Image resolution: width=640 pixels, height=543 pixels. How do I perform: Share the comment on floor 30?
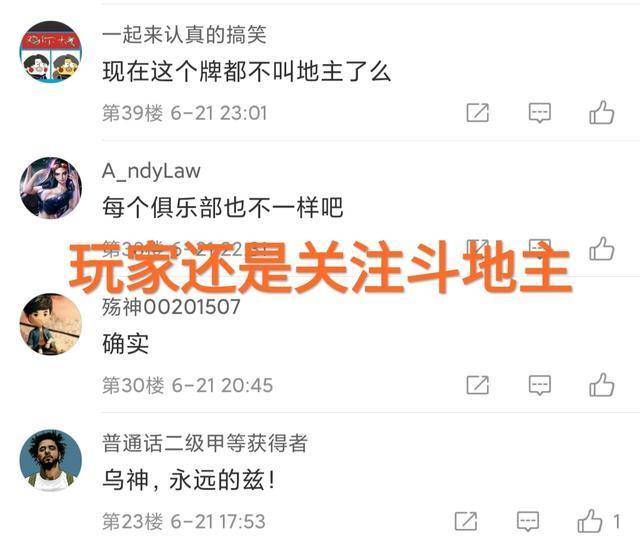[x=478, y=385]
